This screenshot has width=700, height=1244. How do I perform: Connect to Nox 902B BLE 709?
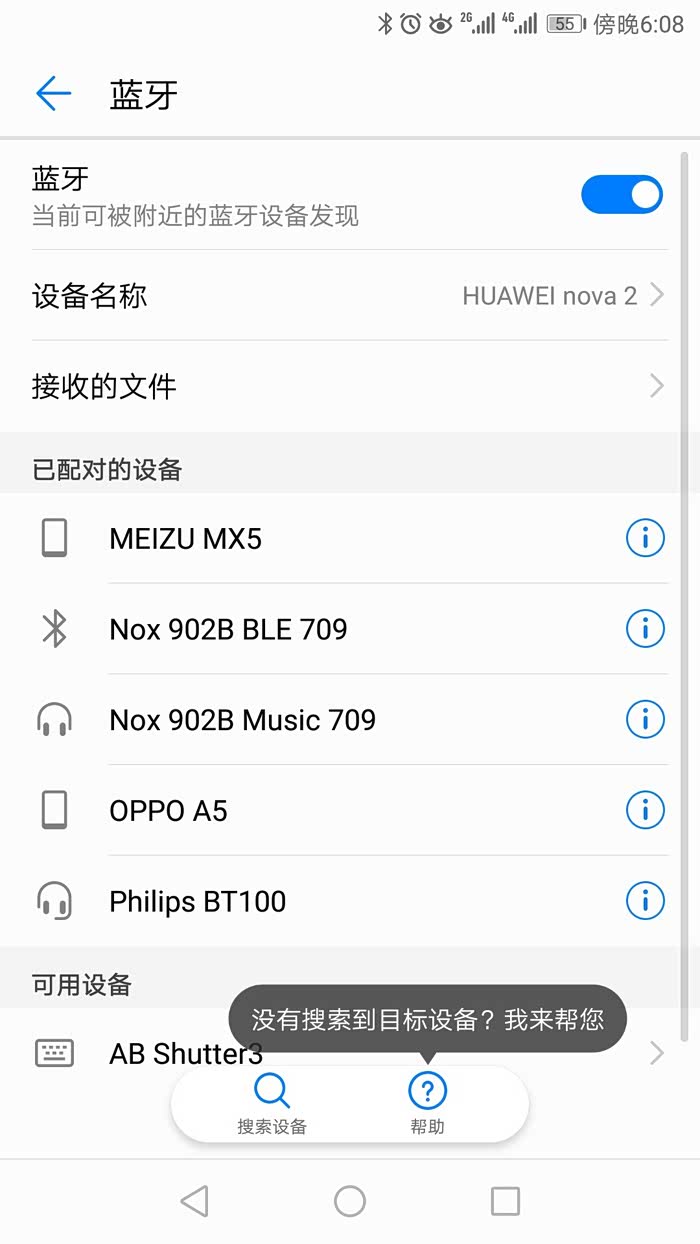[x=300, y=629]
